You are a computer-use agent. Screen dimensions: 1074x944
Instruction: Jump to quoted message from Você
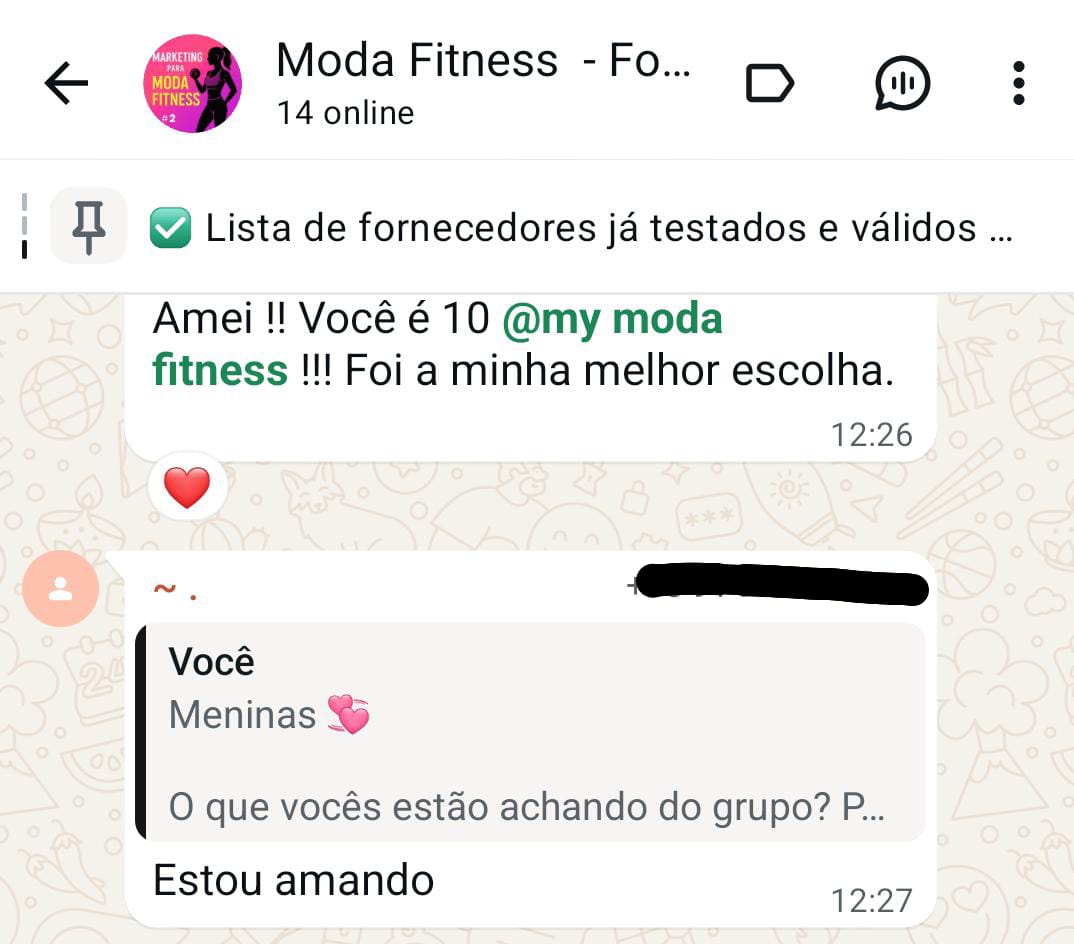click(530, 731)
